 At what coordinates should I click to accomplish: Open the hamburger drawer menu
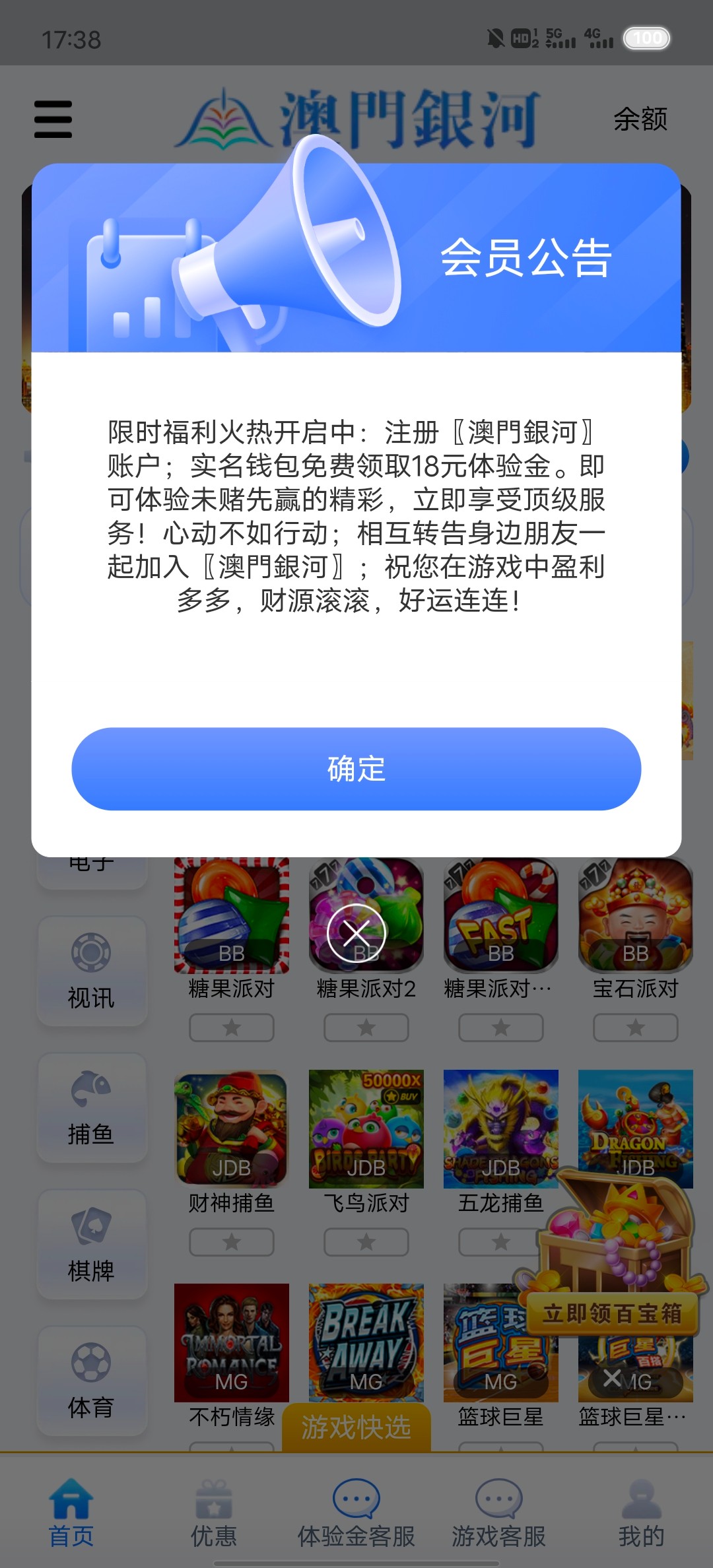pos(53,119)
